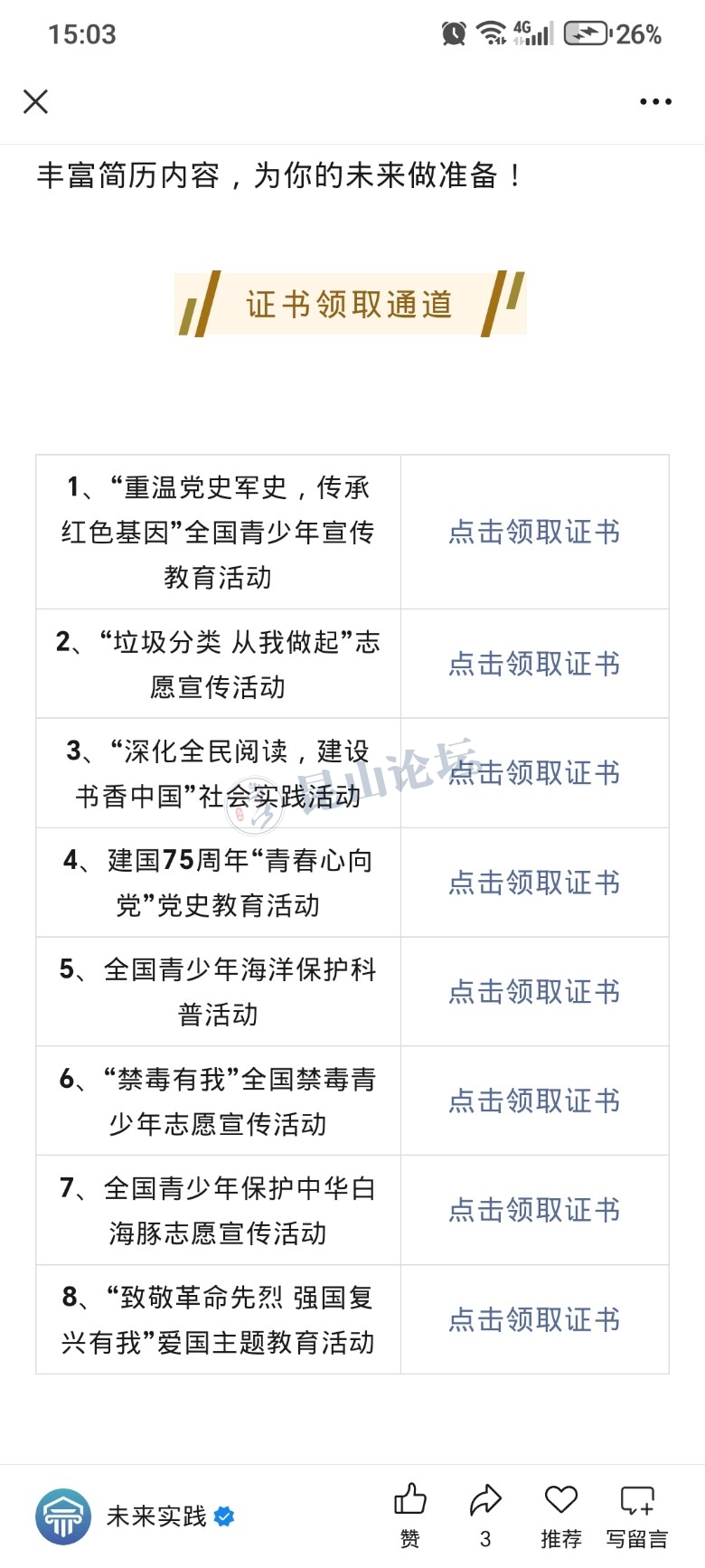This screenshot has width=705, height=1568.
Task: Claim certificate for 禁毒有我 activity
Action: 534,1100
